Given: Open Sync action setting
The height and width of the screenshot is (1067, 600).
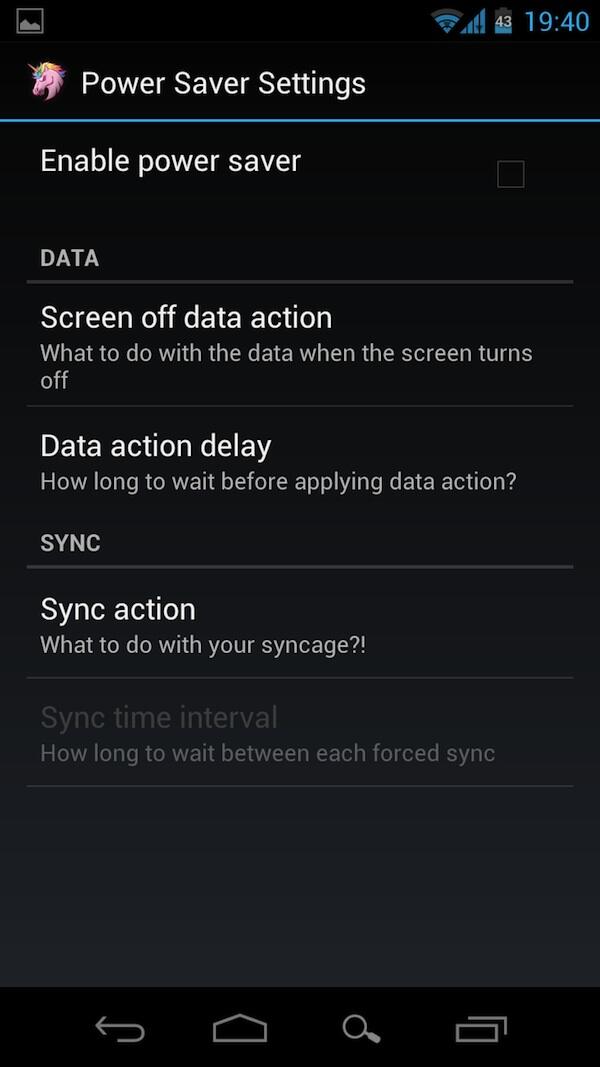Looking at the screenshot, I should [300, 623].
